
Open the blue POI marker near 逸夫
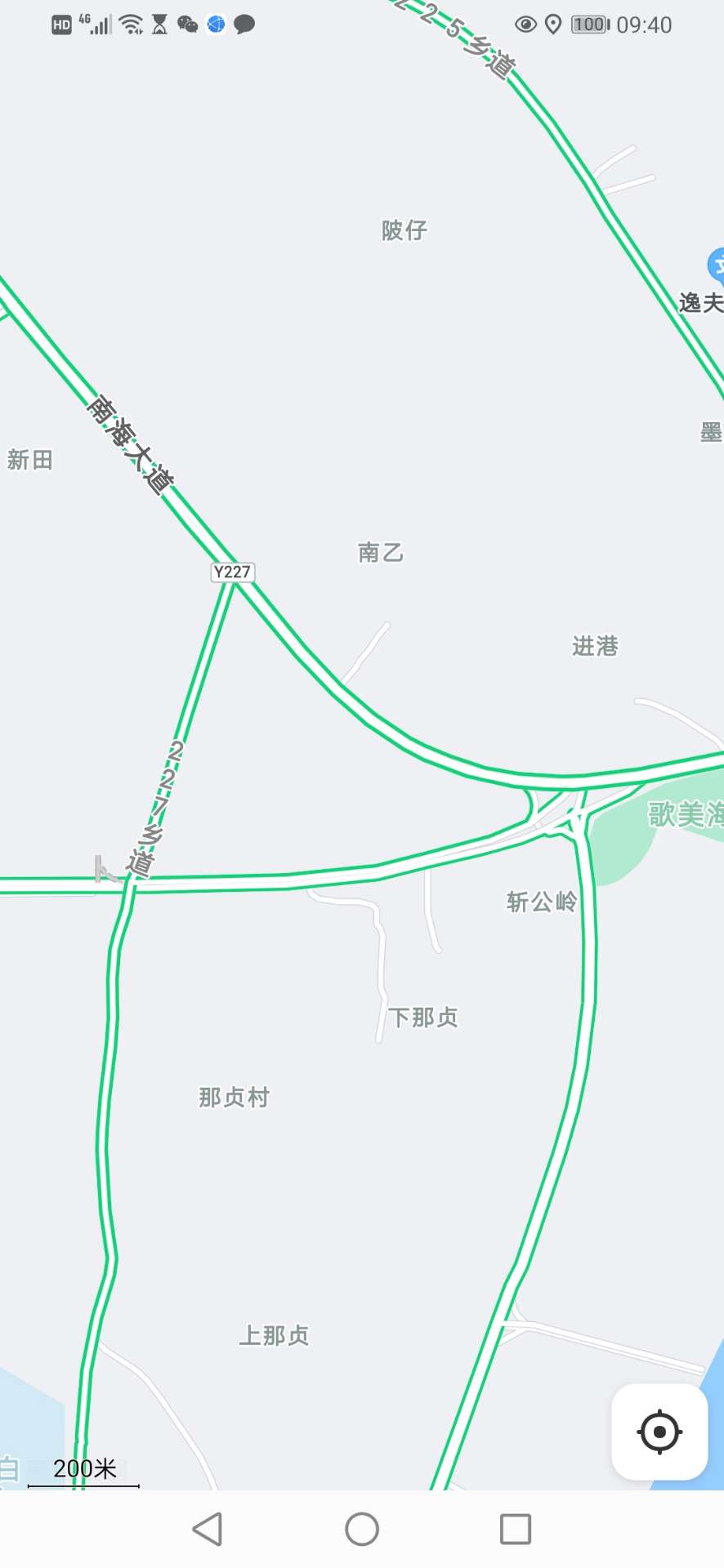(717, 265)
